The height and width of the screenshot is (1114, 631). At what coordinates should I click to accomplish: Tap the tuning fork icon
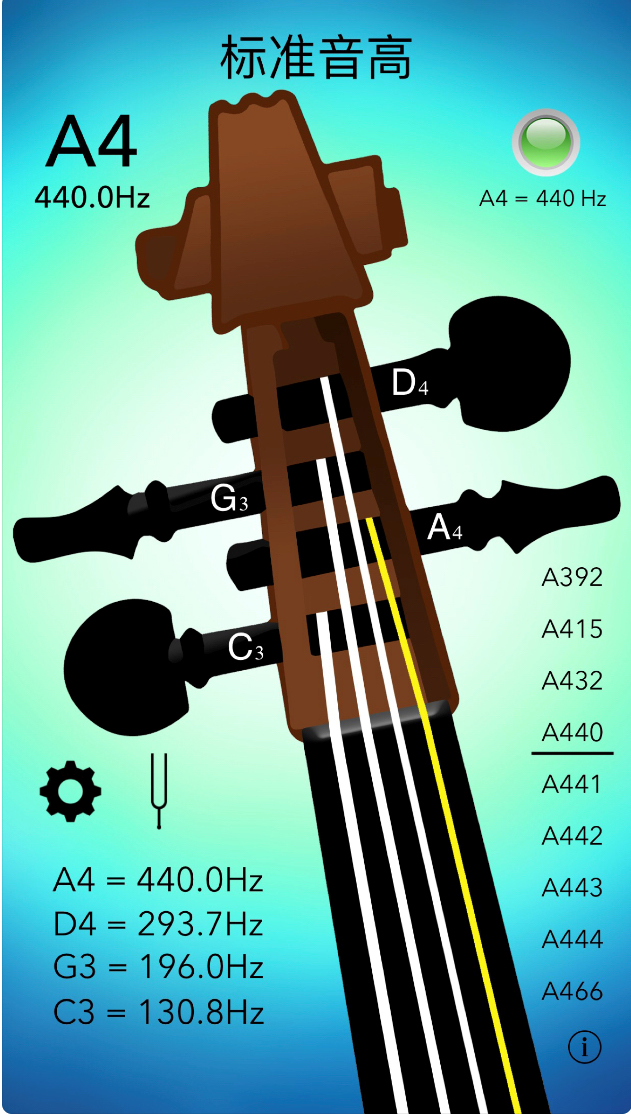coord(158,790)
